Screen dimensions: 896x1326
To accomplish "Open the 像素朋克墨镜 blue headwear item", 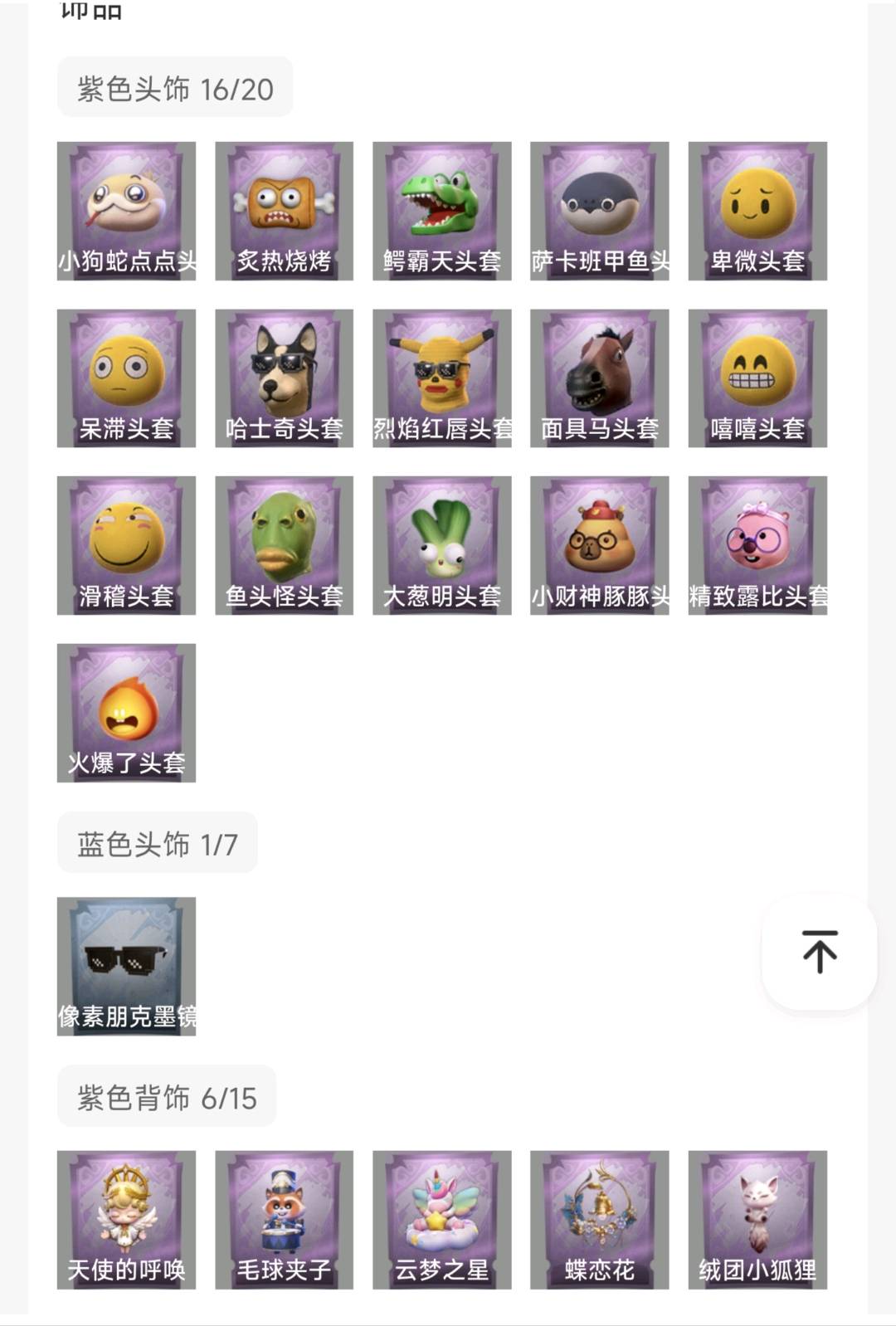I will (x=126, y=966).
